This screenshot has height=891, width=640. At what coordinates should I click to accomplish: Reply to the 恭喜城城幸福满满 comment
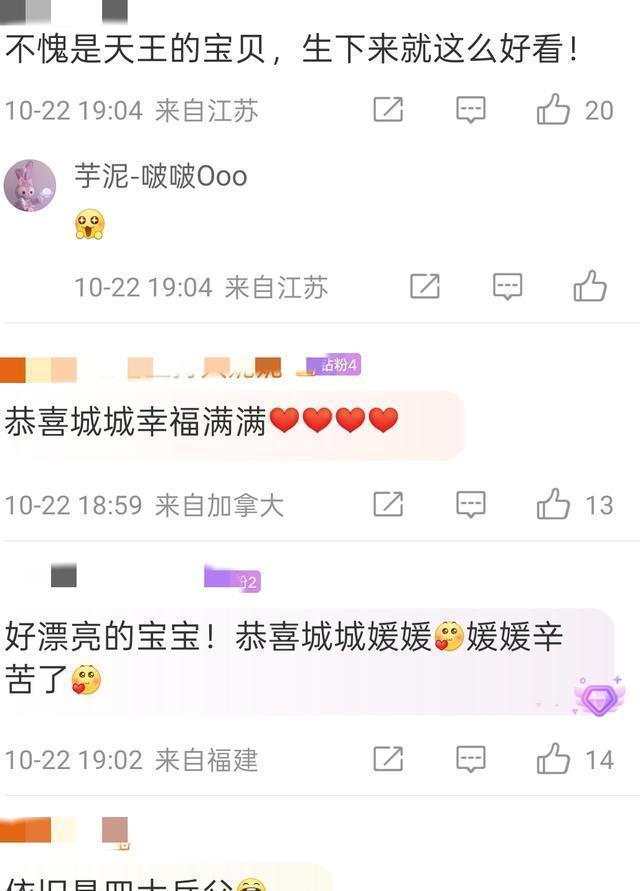[471, 504]
